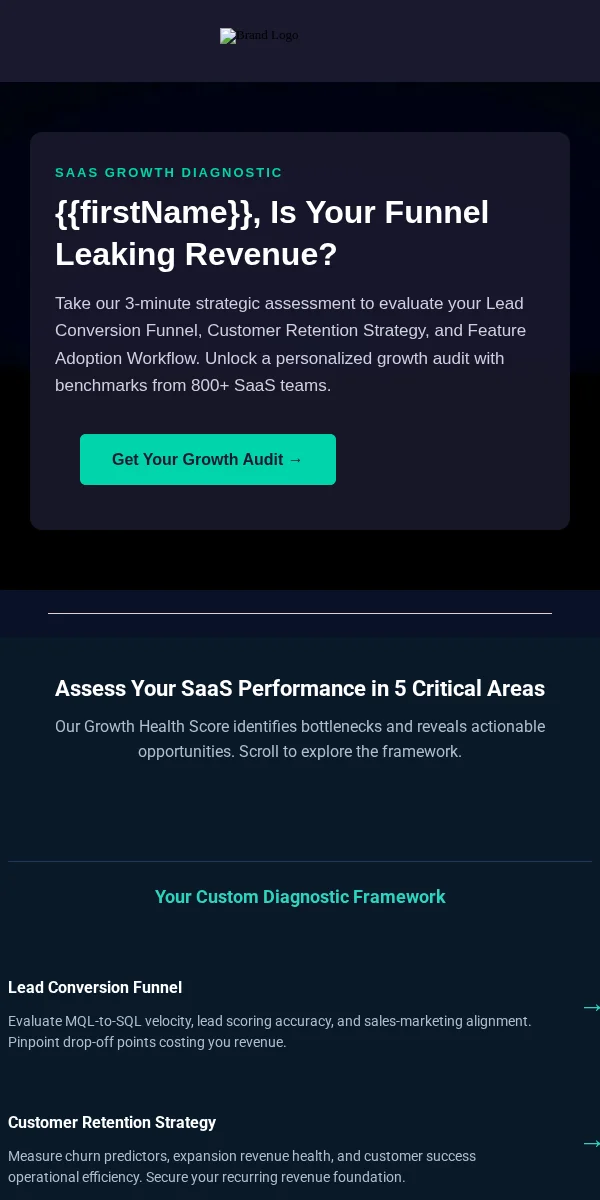Open the Lead Conversion Funnel row
600x1200 pixels.
click(300, 1009)
